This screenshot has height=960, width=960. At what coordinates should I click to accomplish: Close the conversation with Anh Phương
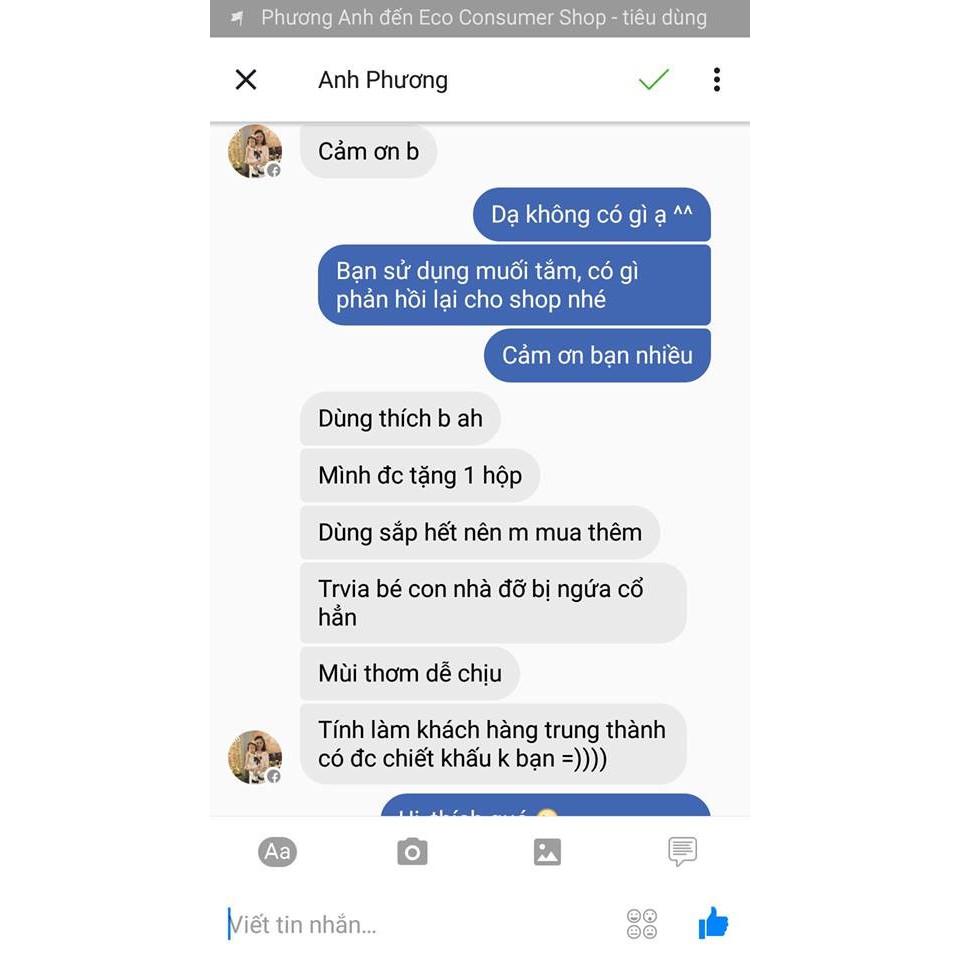click(246, 80)
